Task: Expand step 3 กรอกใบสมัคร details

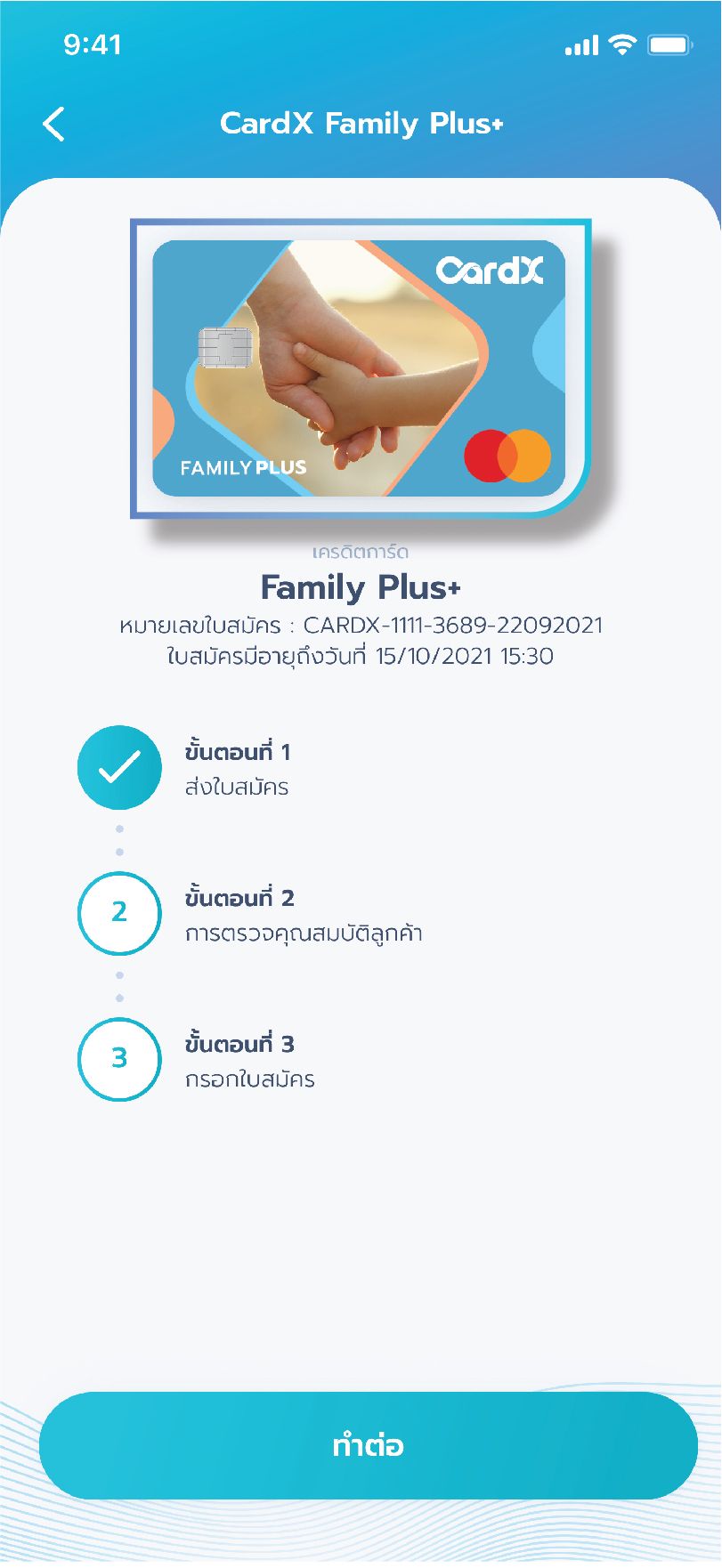Action: (249, 1061)
